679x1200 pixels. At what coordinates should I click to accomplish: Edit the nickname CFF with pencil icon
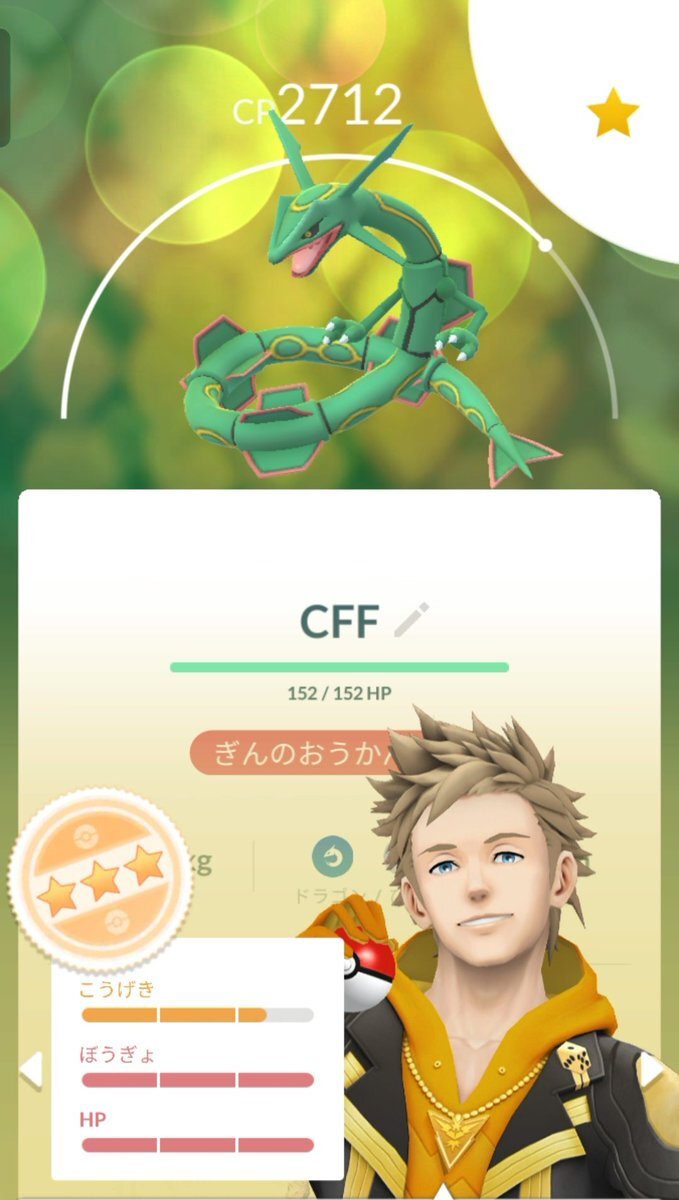(411, 621)
